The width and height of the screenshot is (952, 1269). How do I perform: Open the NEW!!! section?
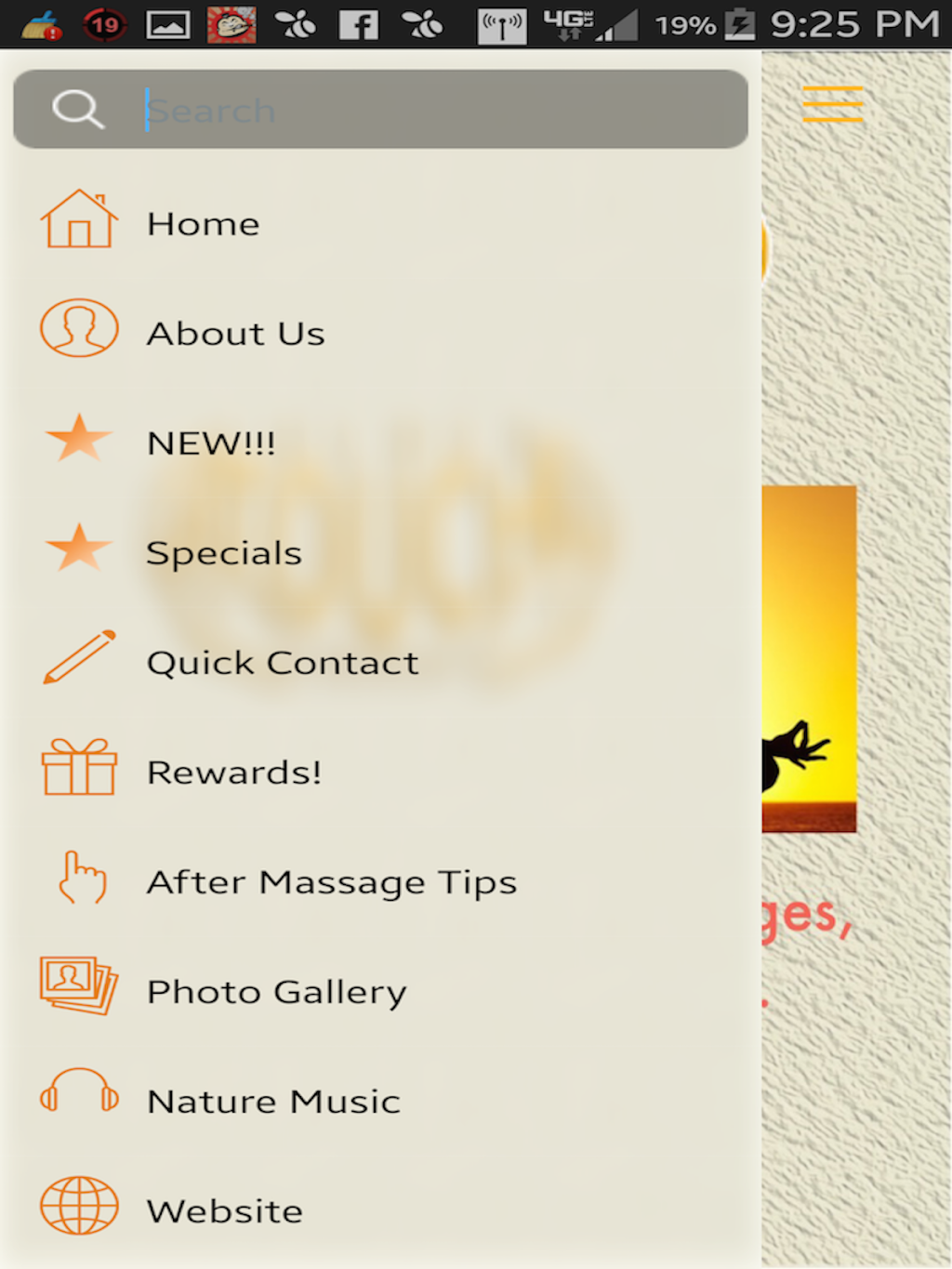point(211,443)
